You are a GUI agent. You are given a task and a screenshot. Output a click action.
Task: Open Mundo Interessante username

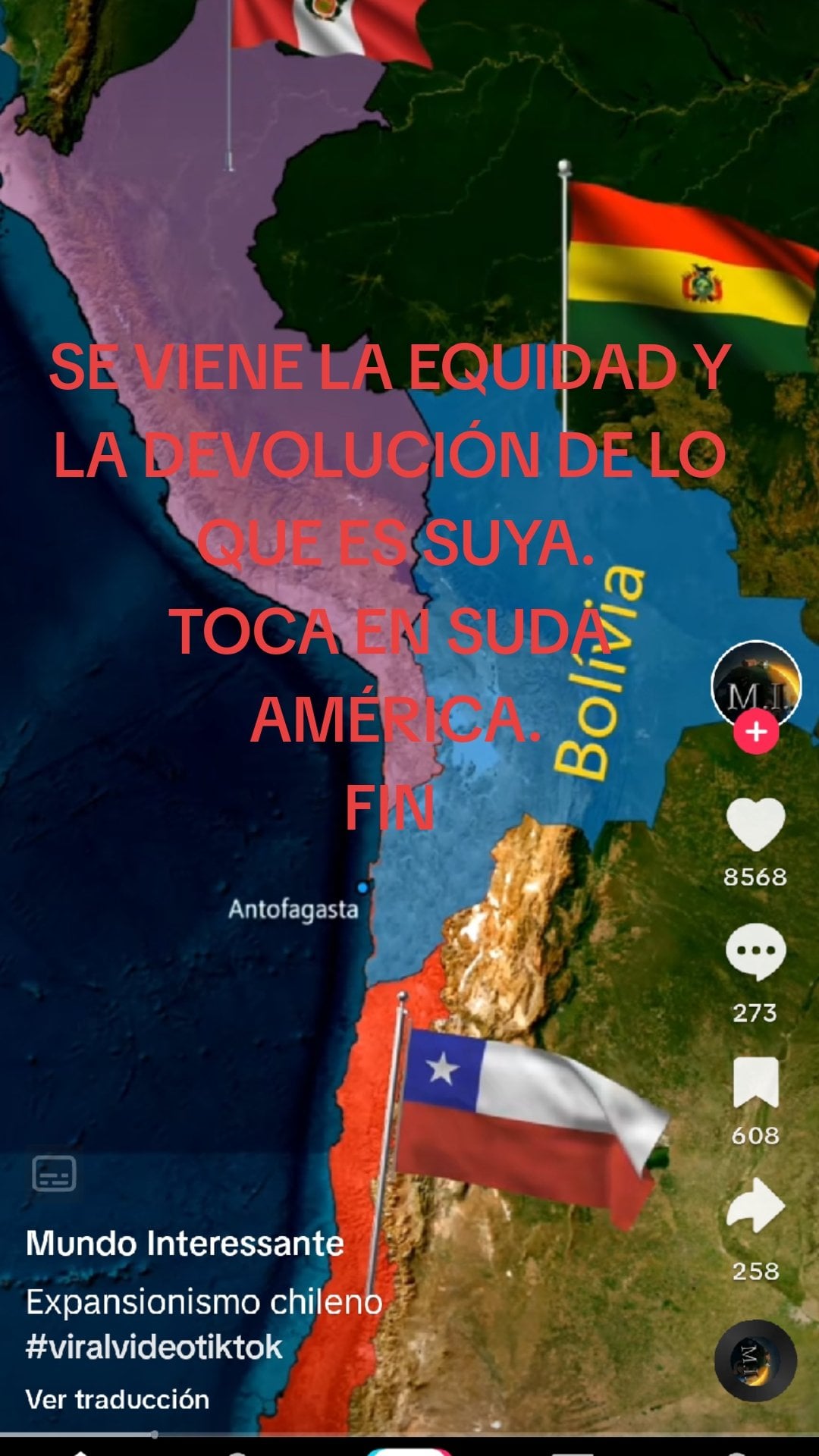point(184,1244)
